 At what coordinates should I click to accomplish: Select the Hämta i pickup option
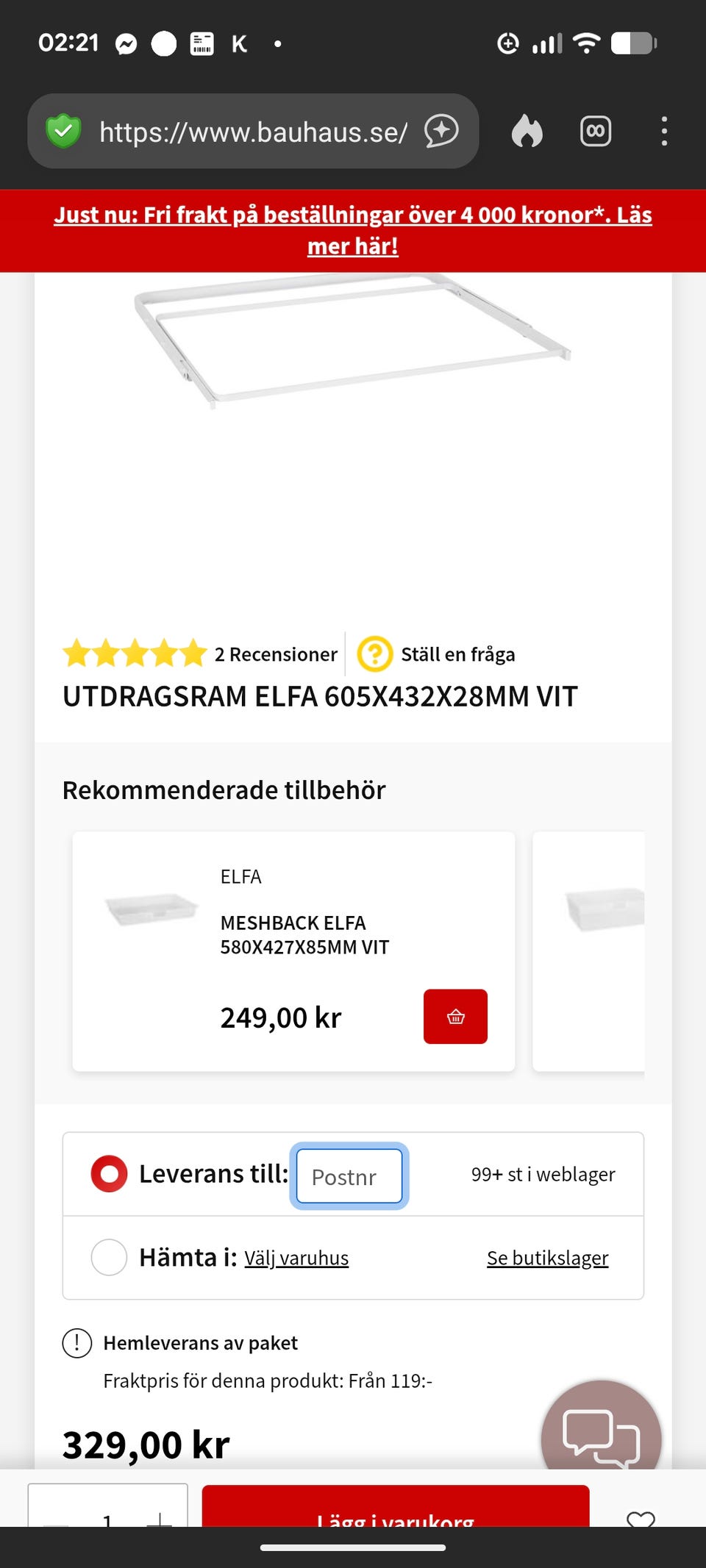pyautogui.click(x=109, y=1257)
